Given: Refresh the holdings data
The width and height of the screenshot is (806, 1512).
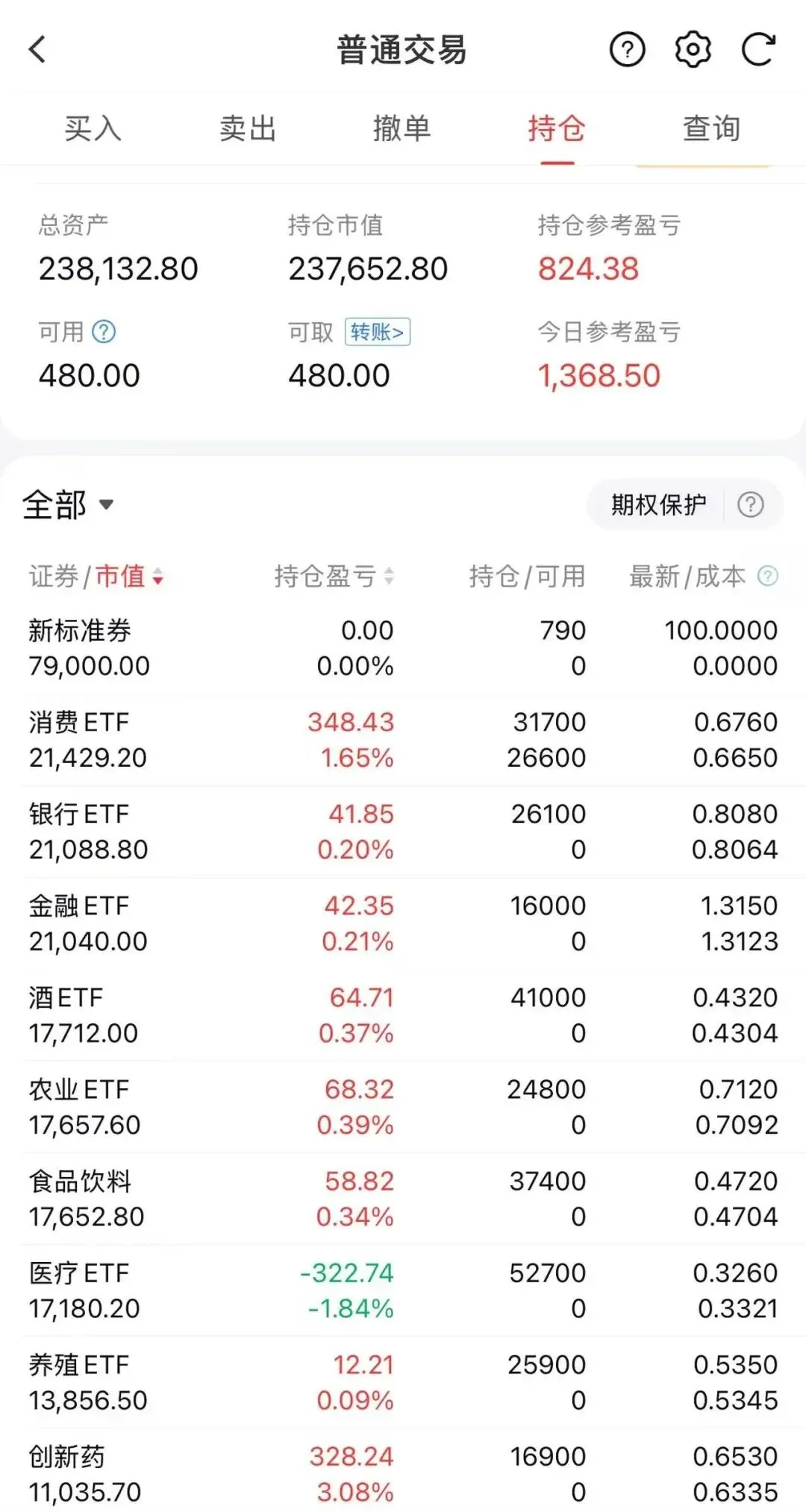Looking at the screenshot, I should [758, 50].
